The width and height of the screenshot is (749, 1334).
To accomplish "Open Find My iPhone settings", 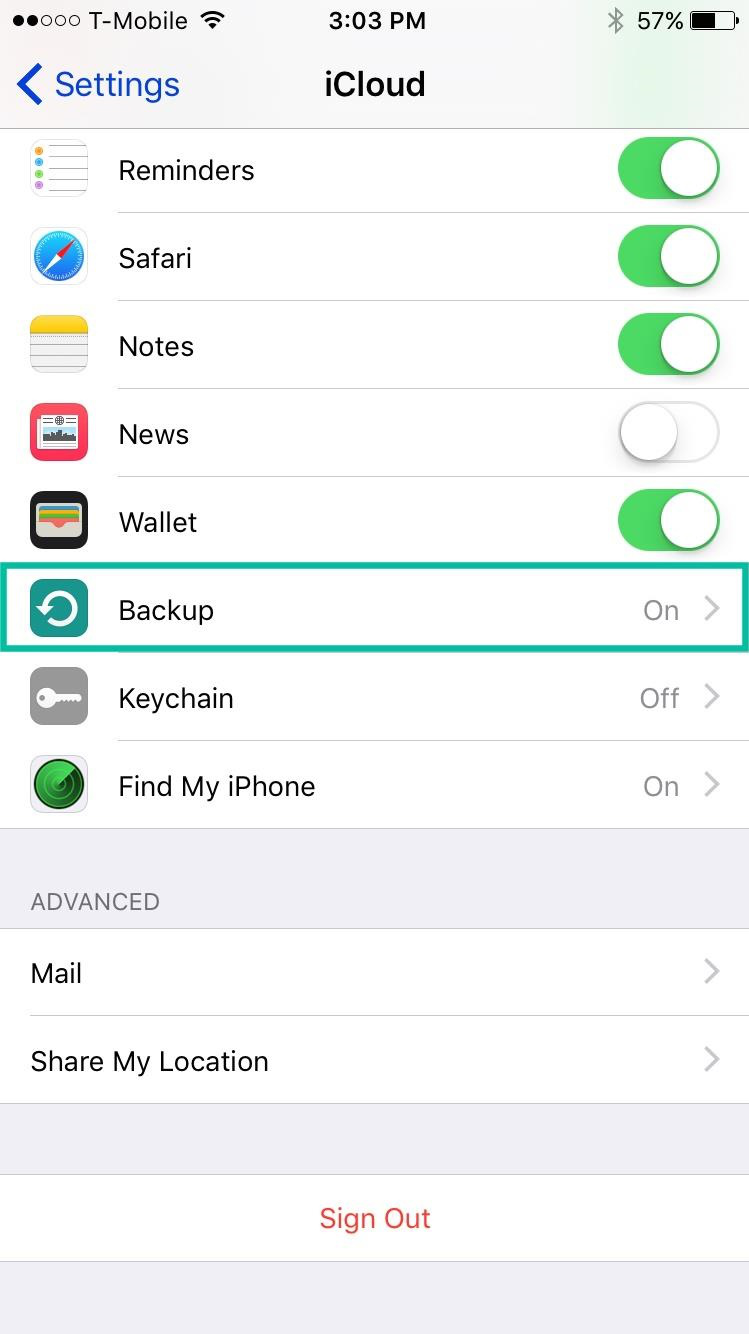I will click(375, 784).
